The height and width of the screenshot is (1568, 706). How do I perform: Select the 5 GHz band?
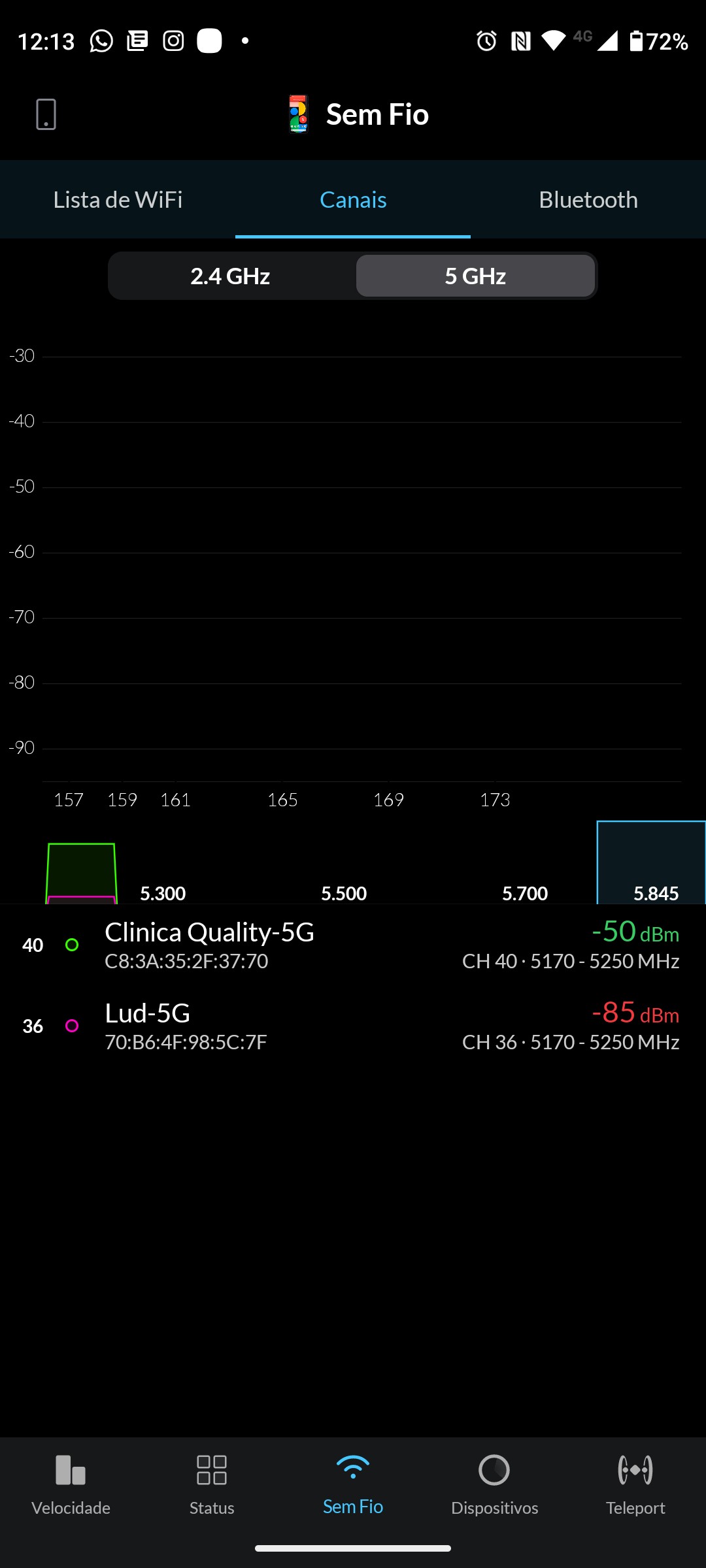click(x=475, y=276)
